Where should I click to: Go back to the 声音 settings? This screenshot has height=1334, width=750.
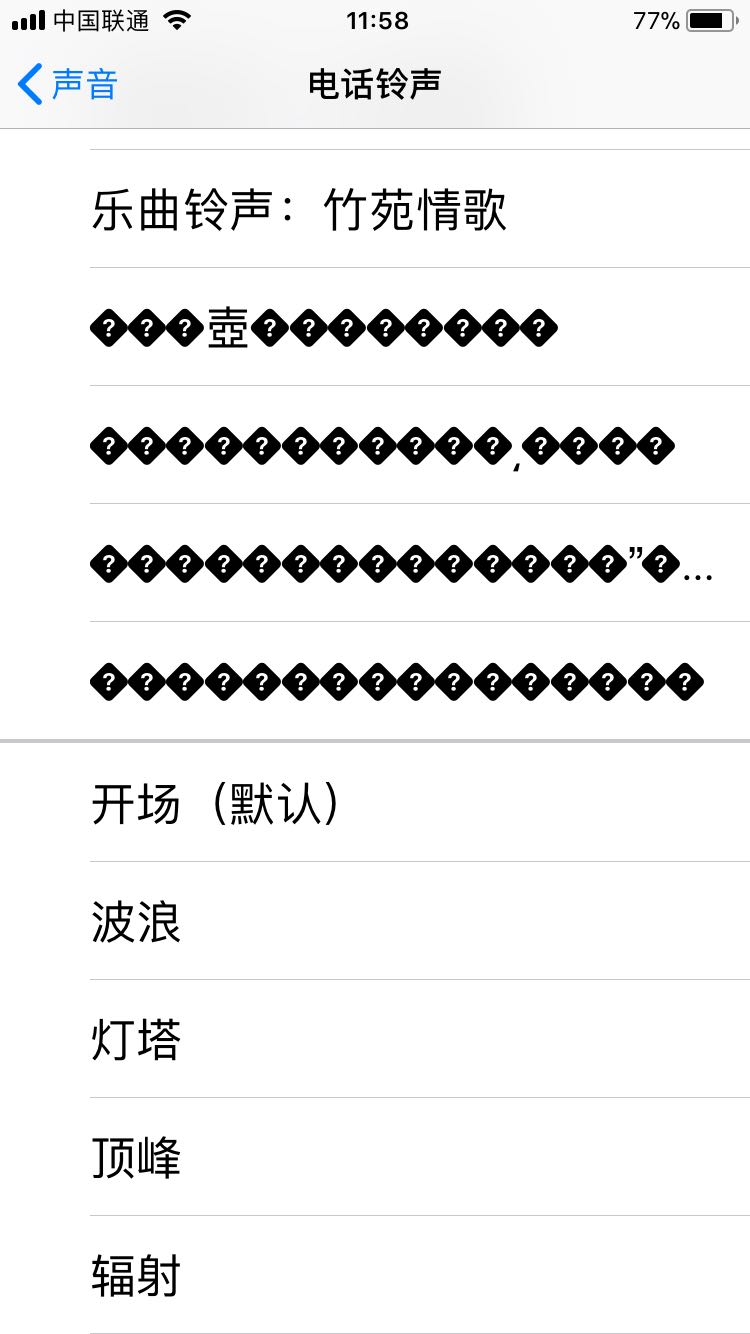pyautogui.click(x=68, y=84)
